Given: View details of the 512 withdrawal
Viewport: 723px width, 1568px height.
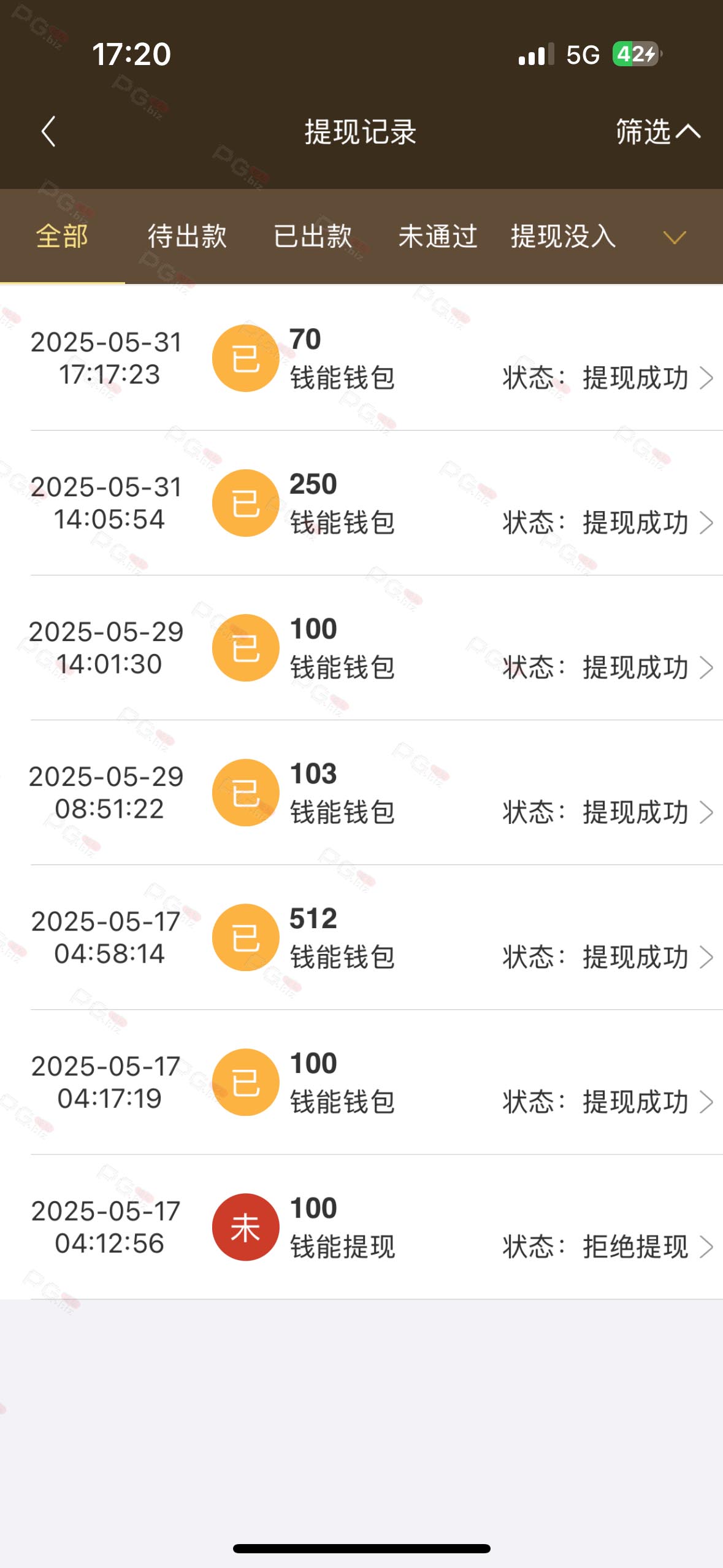Looking at the screenshot, I should pyautogui.click(x=362, y=937).
